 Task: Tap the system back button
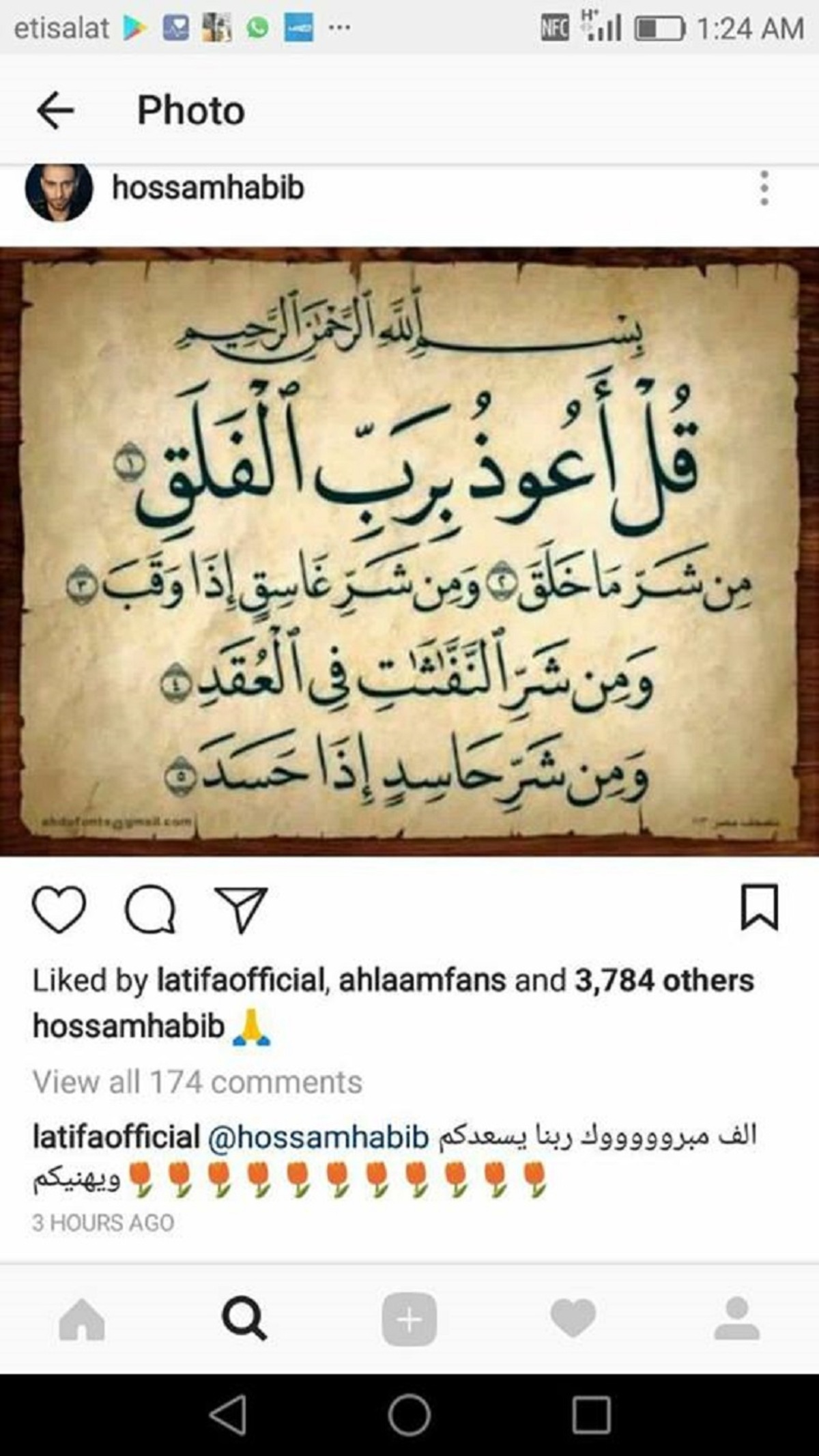pos(228,1414)
